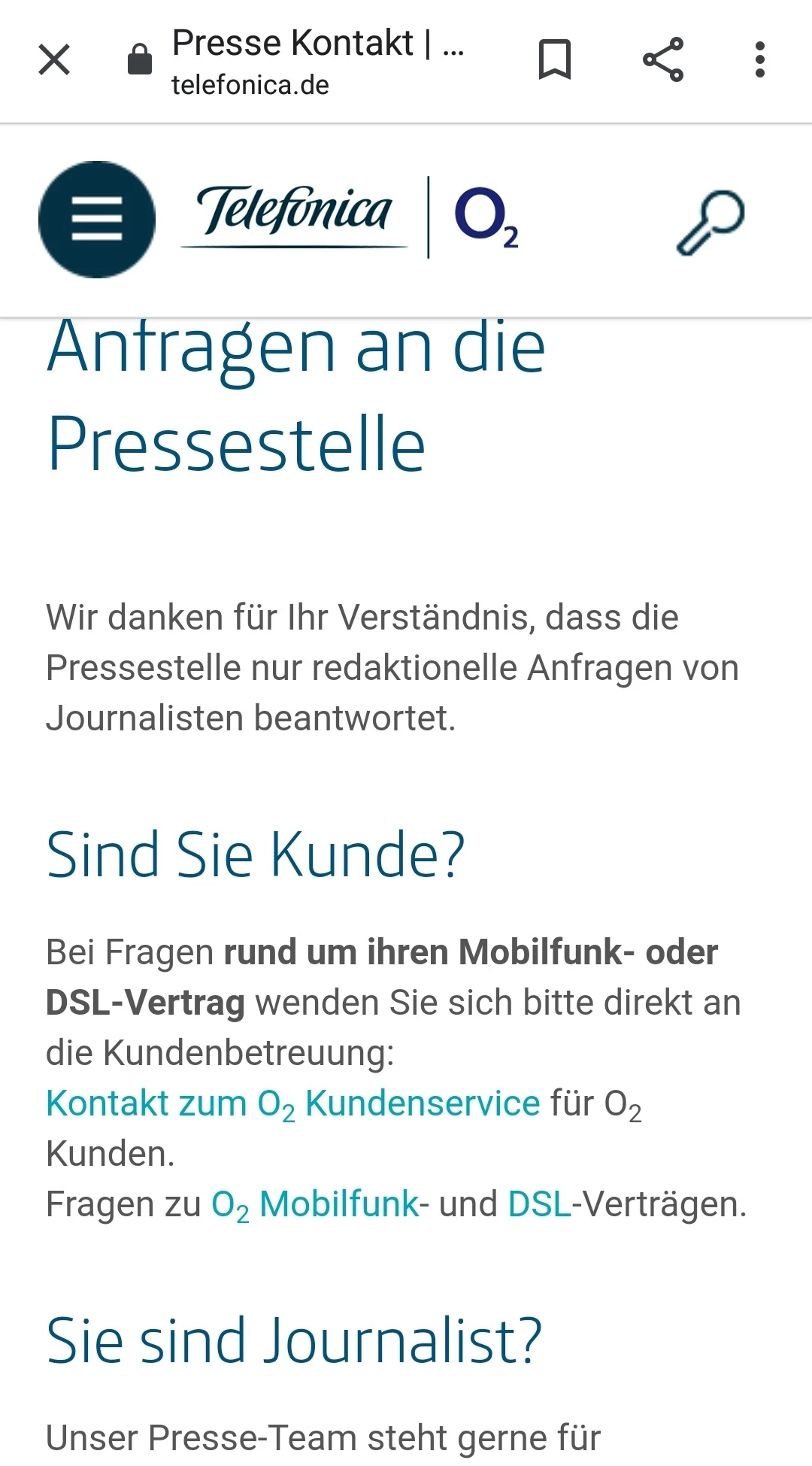Tap the Telefonica O2 logo
Screen dimensions: 812x1466
[x=350, y=217]
